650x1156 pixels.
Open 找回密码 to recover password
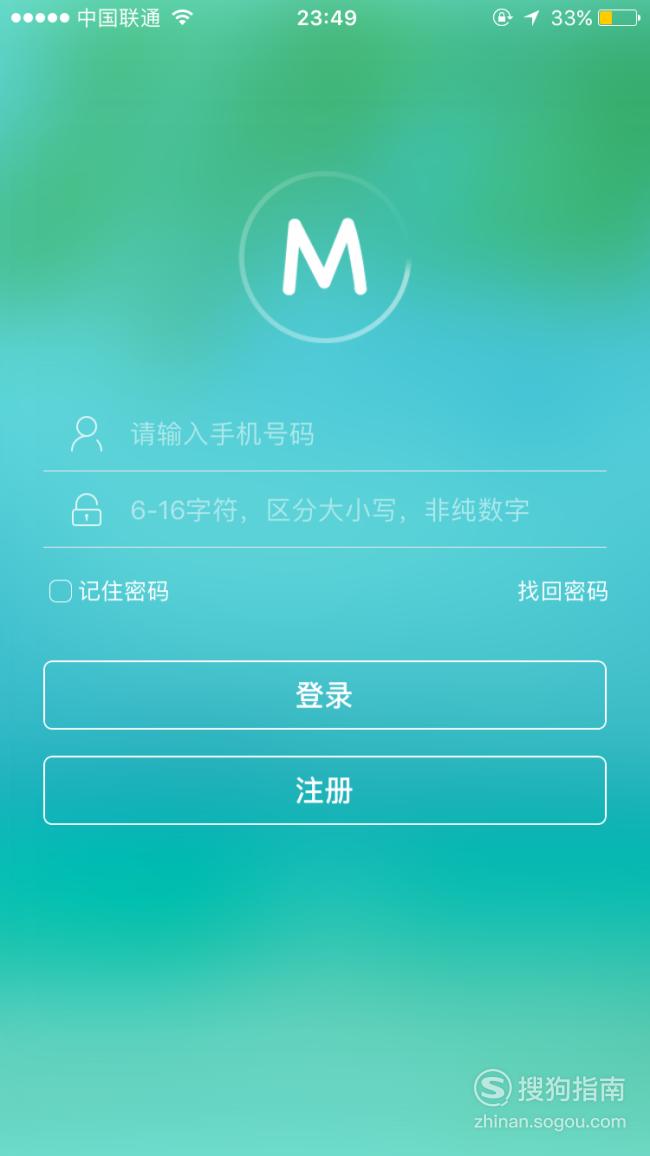562,591
